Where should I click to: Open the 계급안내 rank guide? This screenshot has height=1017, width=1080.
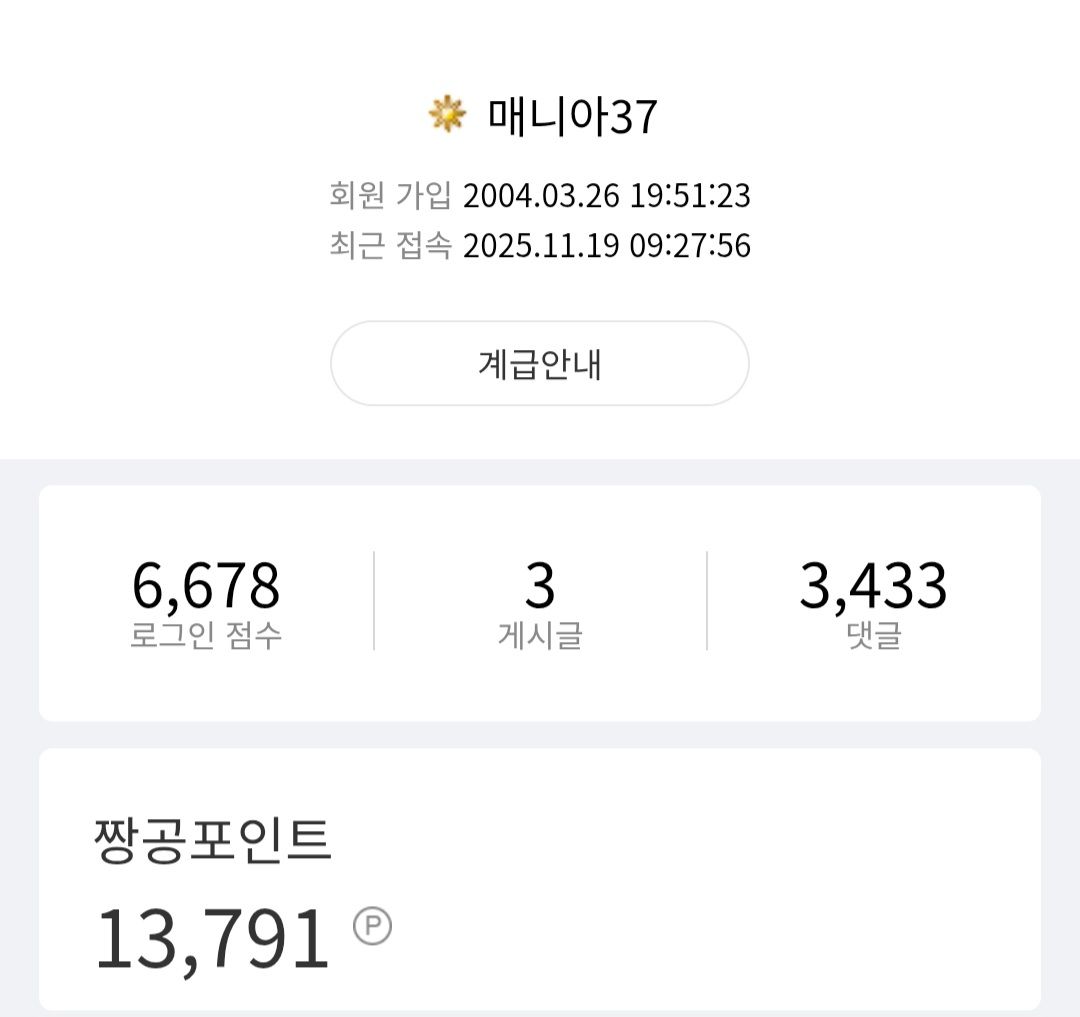point(539,364)
